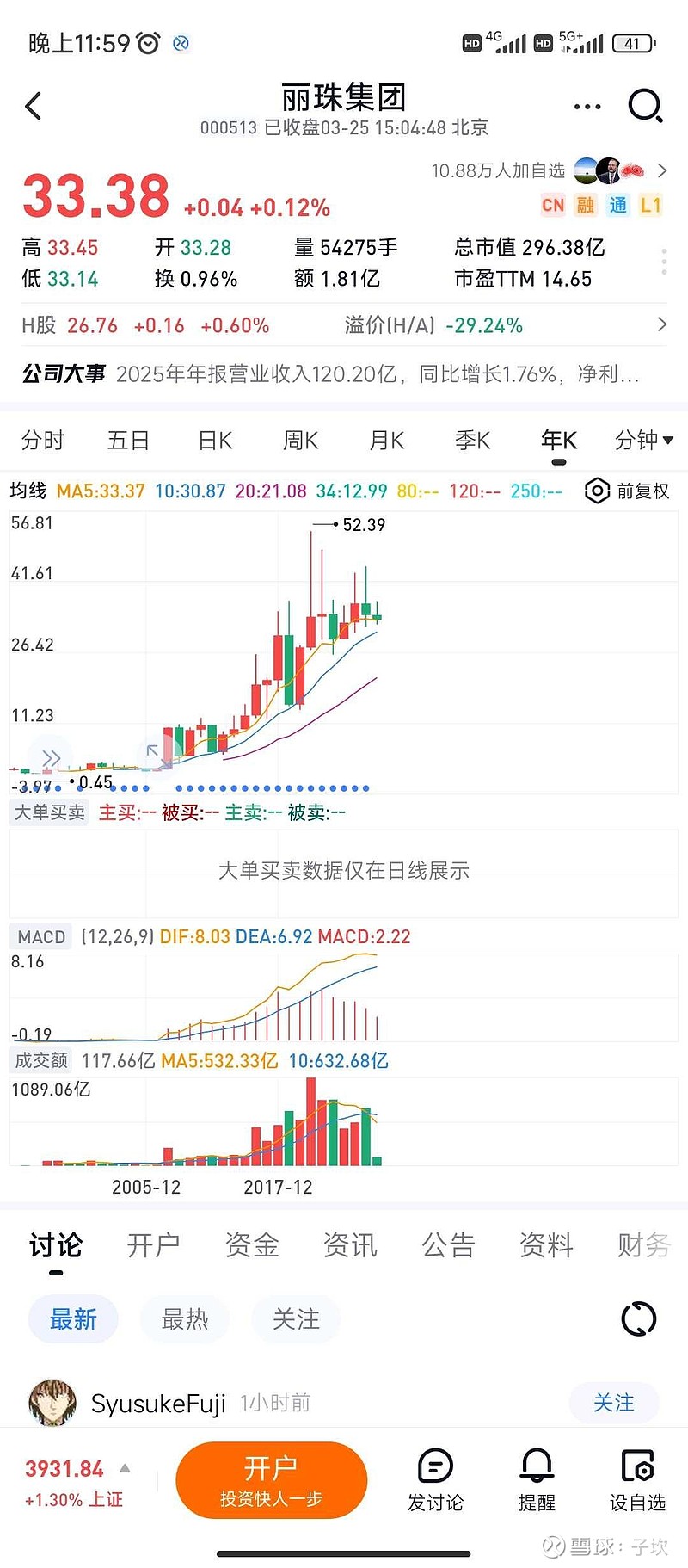Tap the back arrow to leave 丽珠集团
The height and width of the screenshot is (1568, 688).
(x=34, y=105)
